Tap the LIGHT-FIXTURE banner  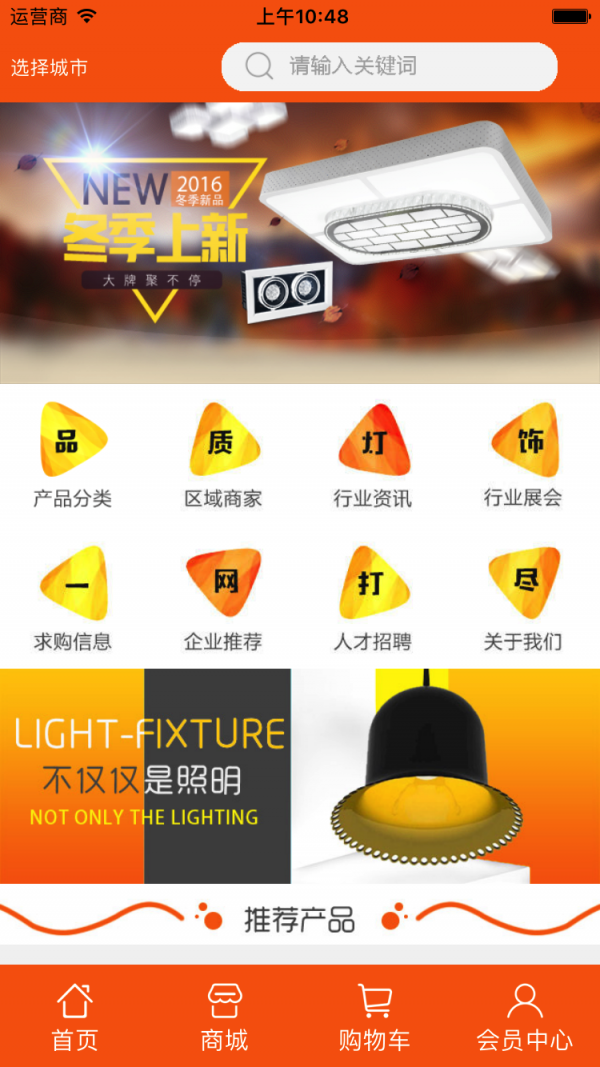(x=300, y=776)
